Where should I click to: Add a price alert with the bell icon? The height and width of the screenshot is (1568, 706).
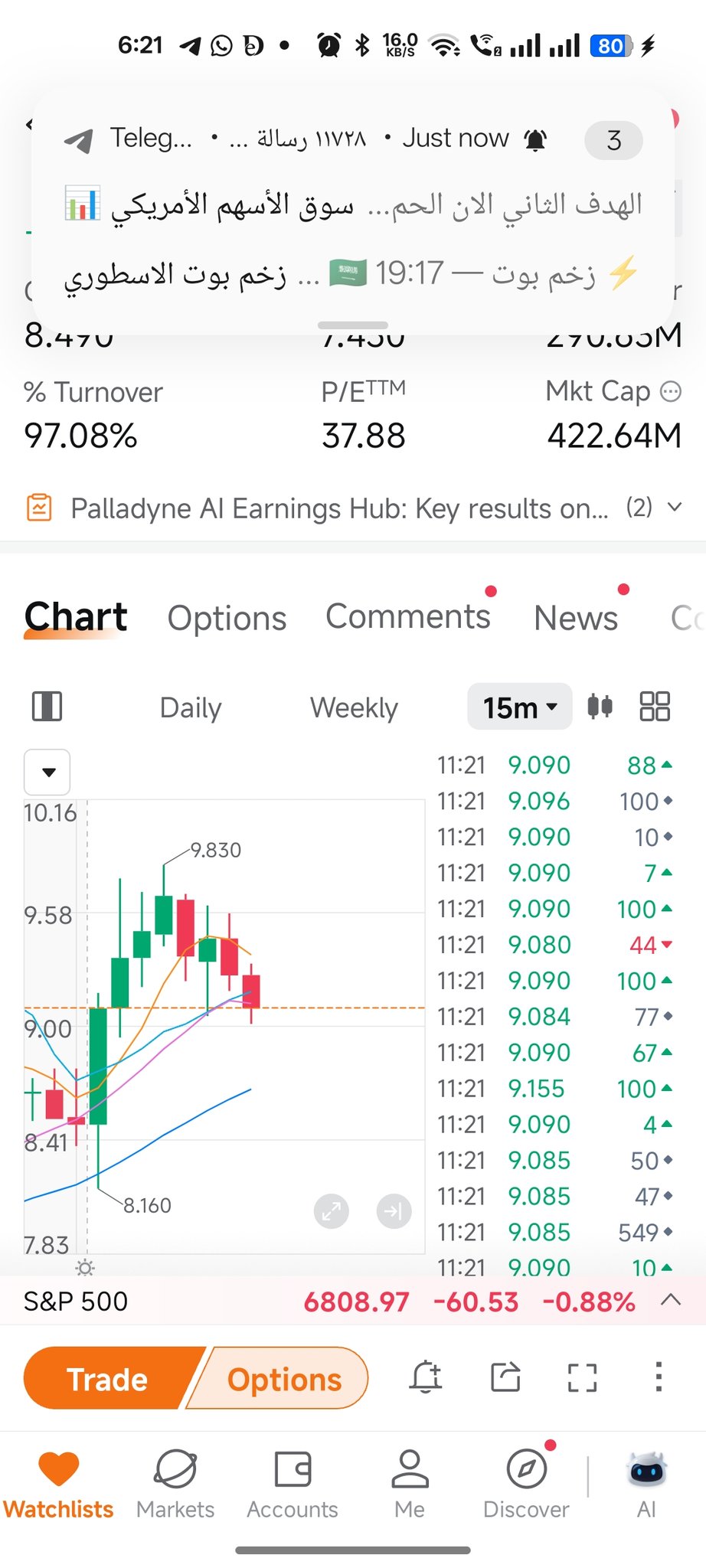click(x=426, y=1377)
